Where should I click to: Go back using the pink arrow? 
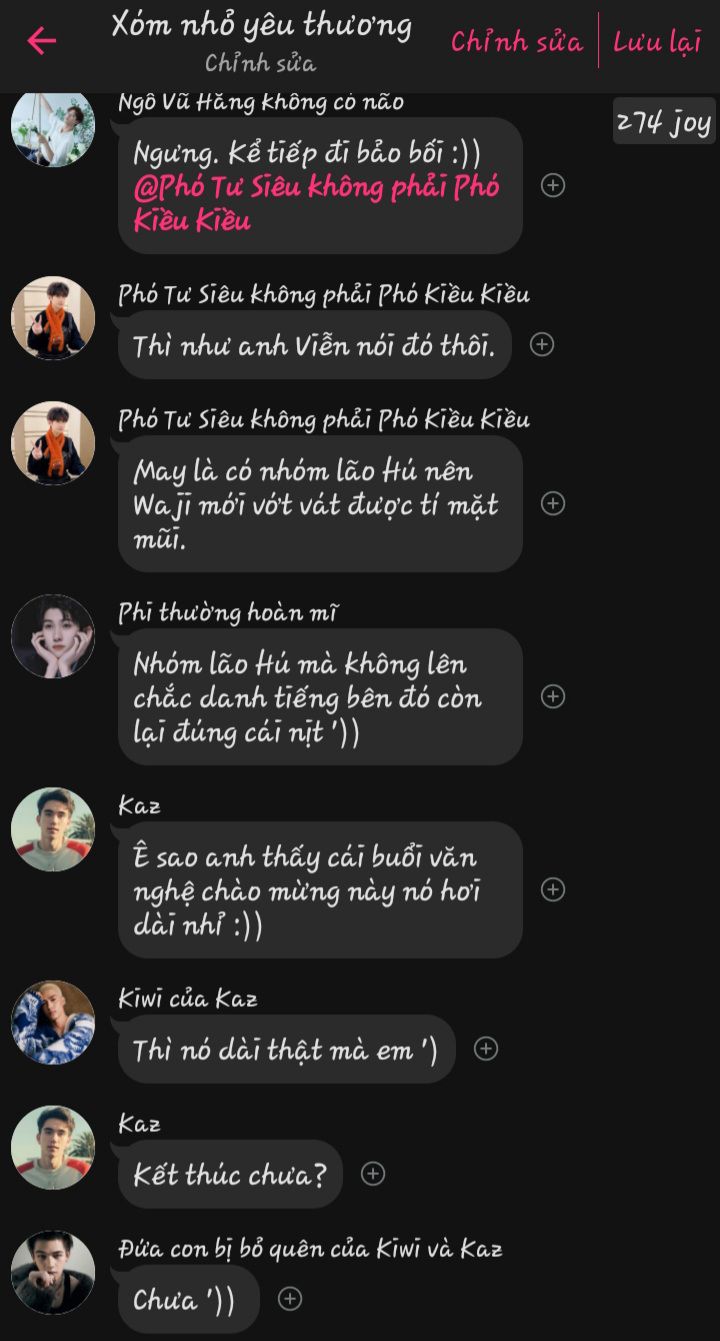(41, 41)
